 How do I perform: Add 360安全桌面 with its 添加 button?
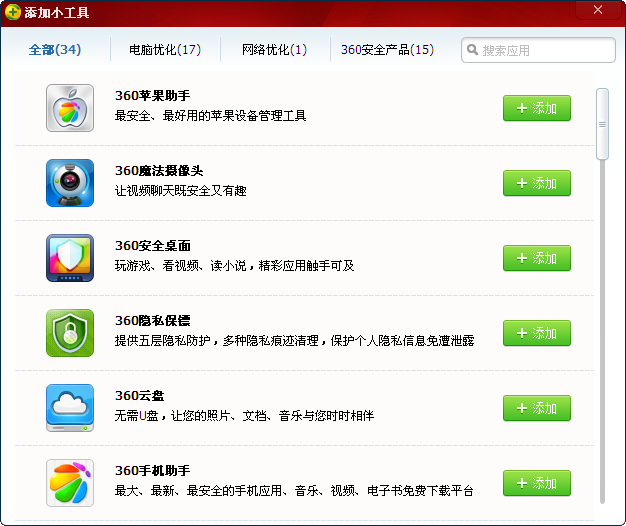(537, 258)
